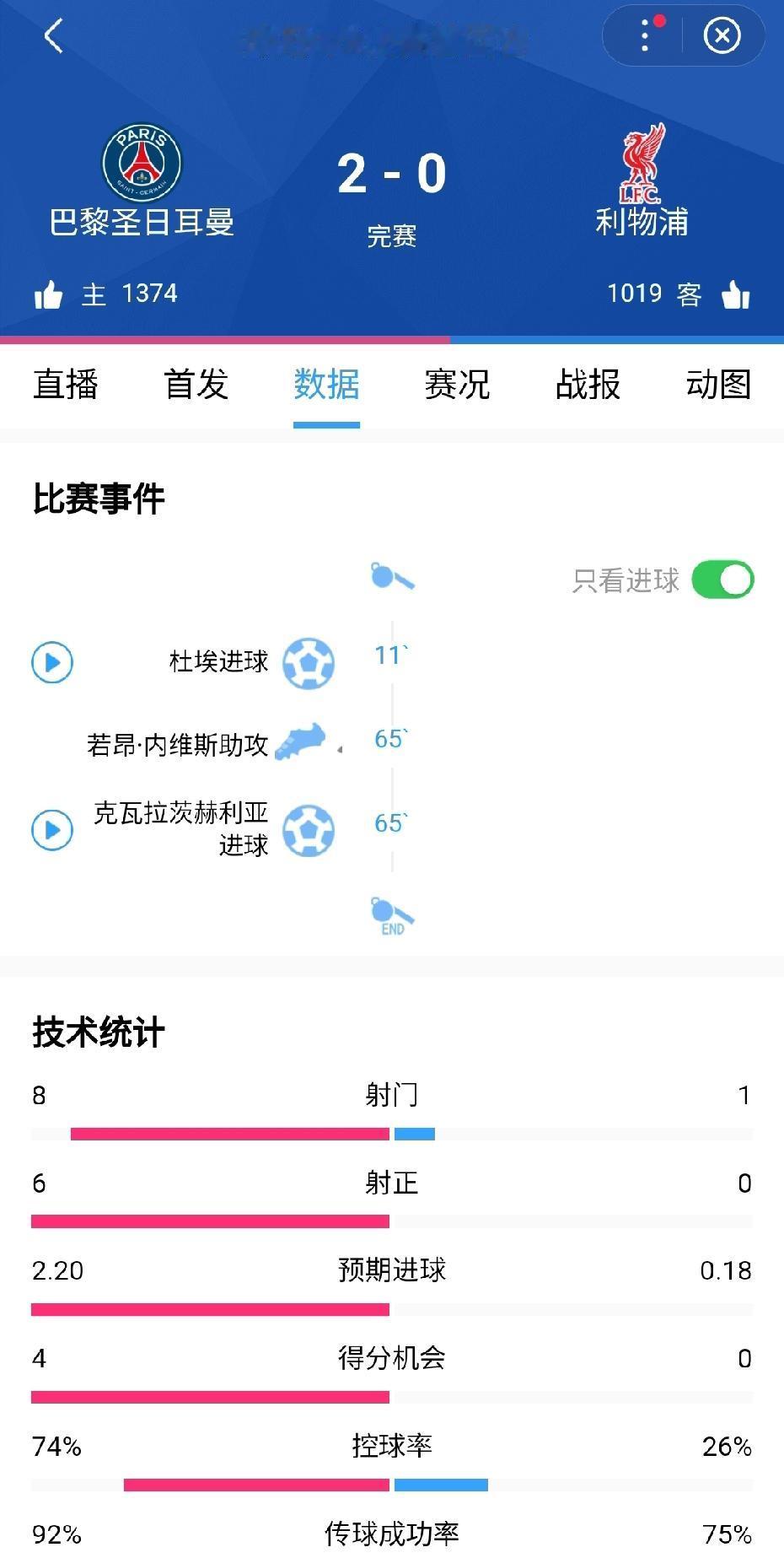Tap the home team thumbs-up icon
The width and height of the screenshot is (784, 1558).
click(51, 293)
